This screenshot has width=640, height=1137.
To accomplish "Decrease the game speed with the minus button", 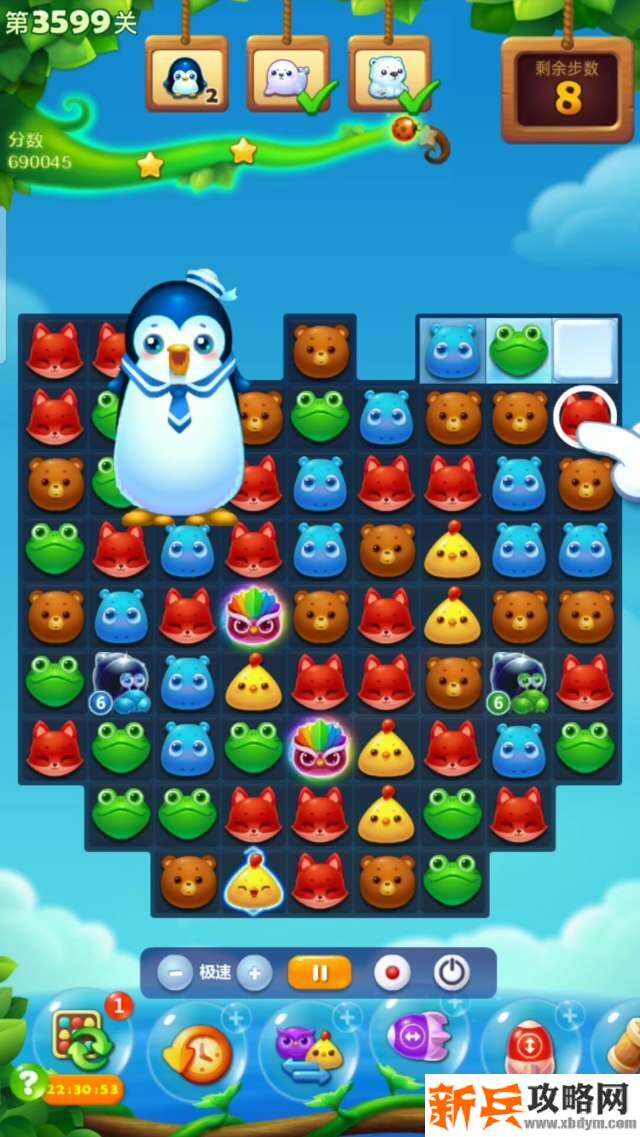I will point(174,972).
